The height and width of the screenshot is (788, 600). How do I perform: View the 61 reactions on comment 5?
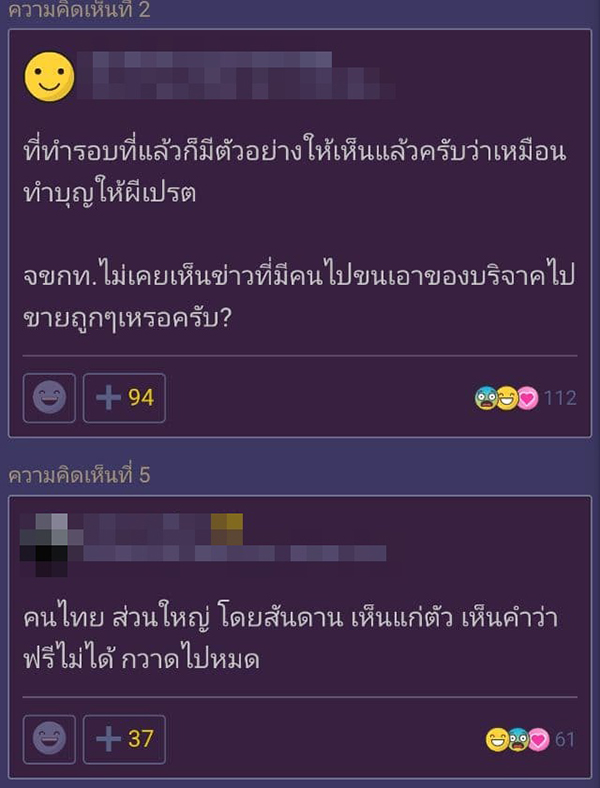click(530, 740)
